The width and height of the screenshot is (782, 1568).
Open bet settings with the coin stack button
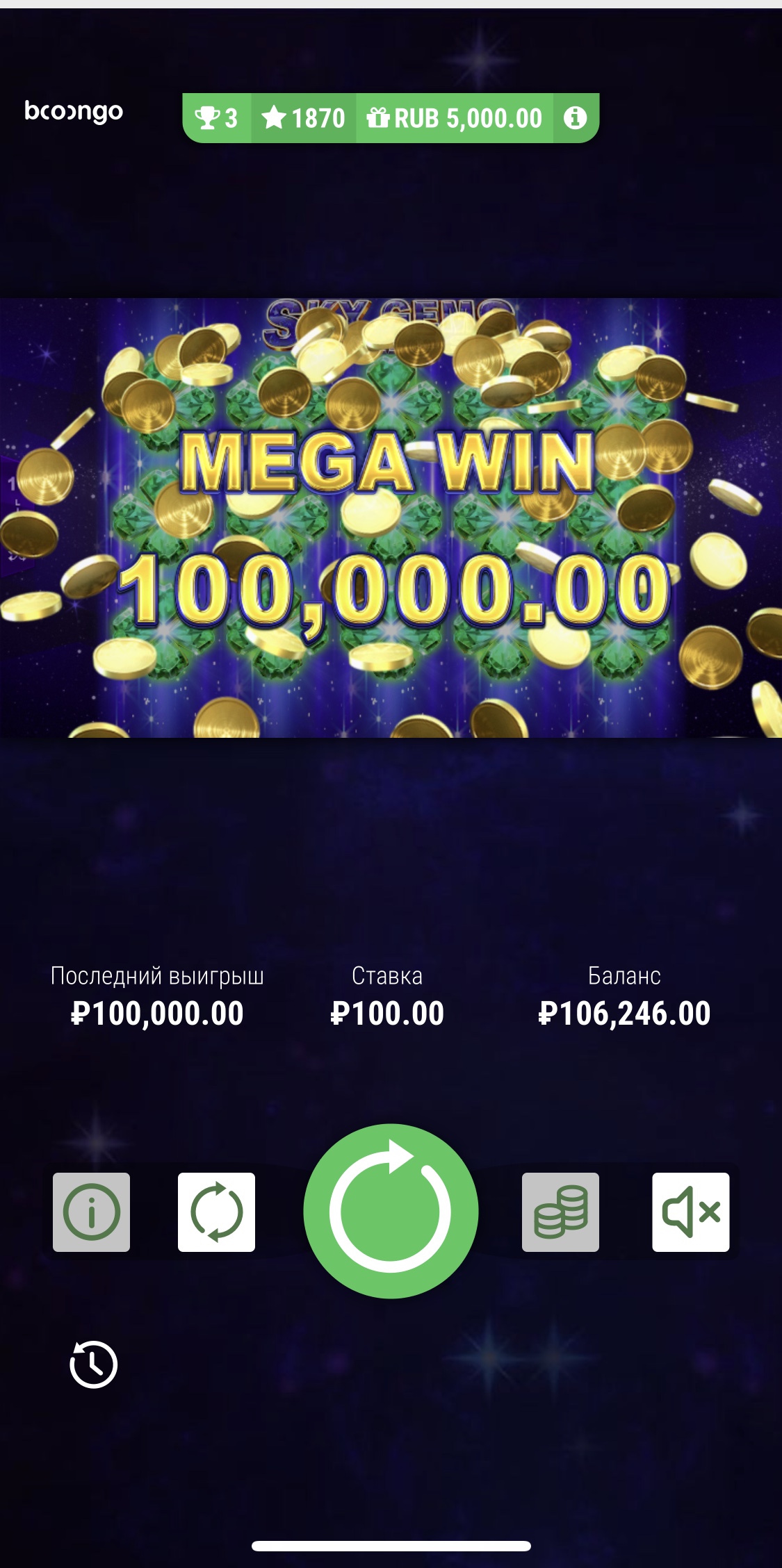click(x=560, y=1212)
